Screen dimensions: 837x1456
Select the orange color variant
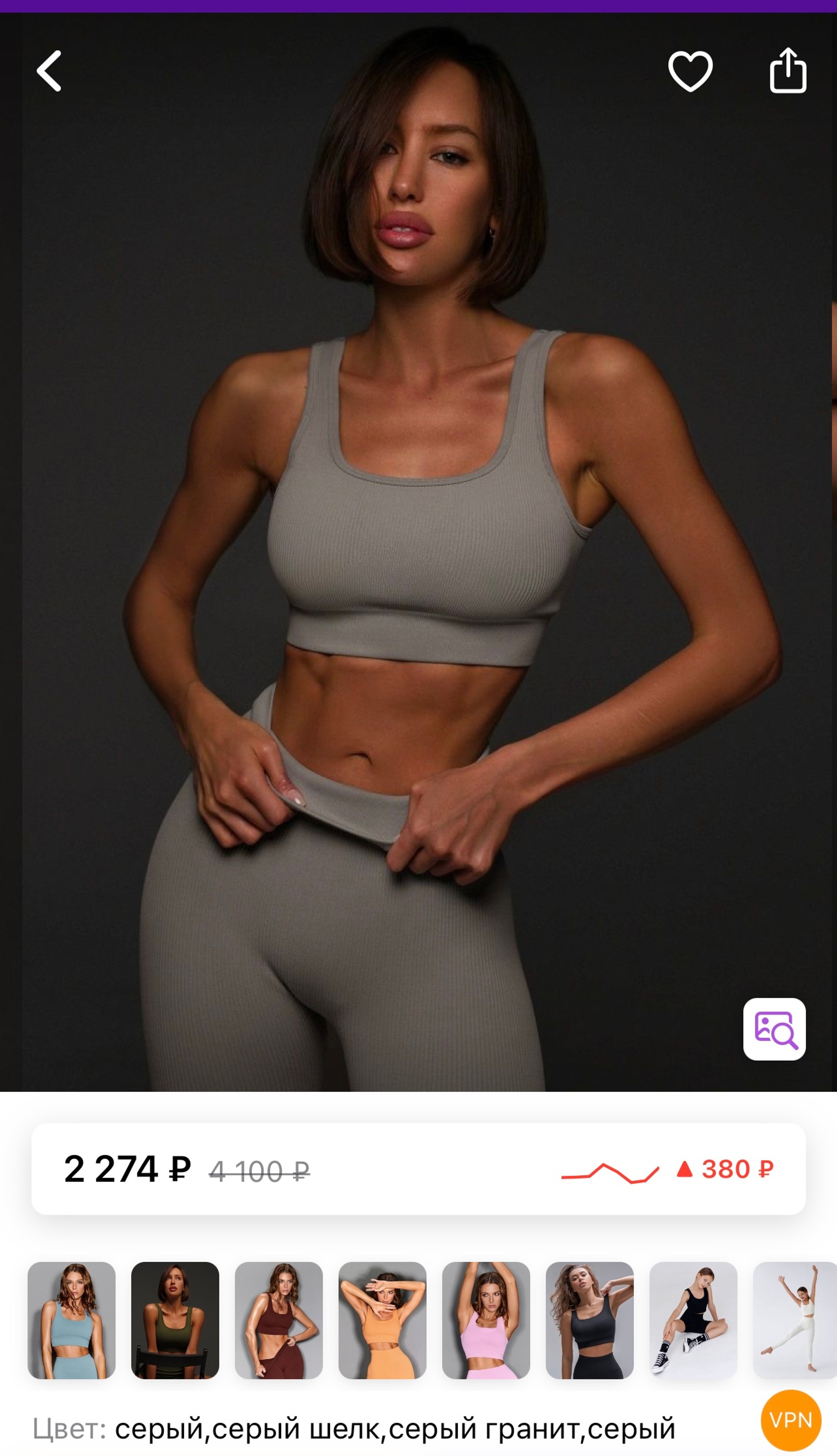tap(382, 1320)
